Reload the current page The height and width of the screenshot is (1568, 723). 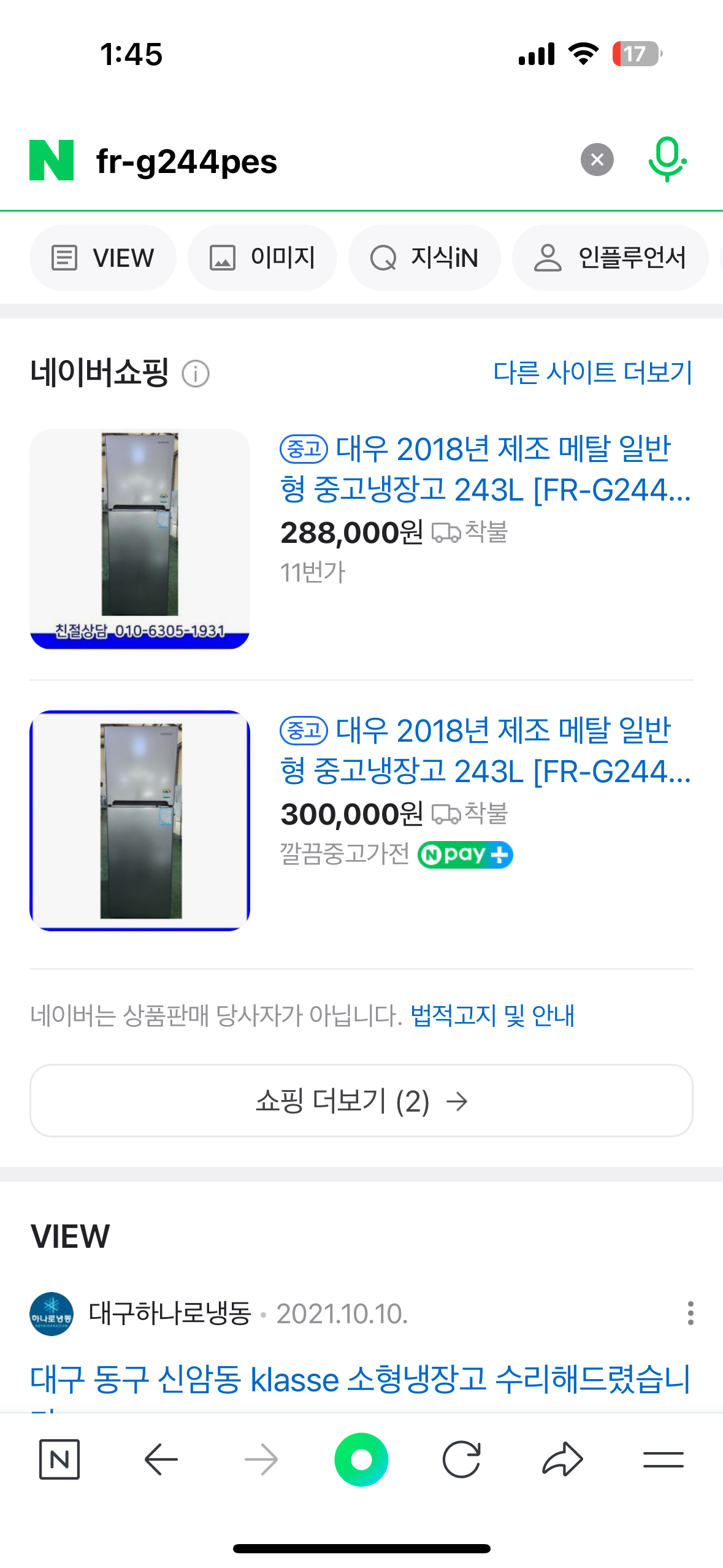pyautogui.click(x=461, y=1459)
